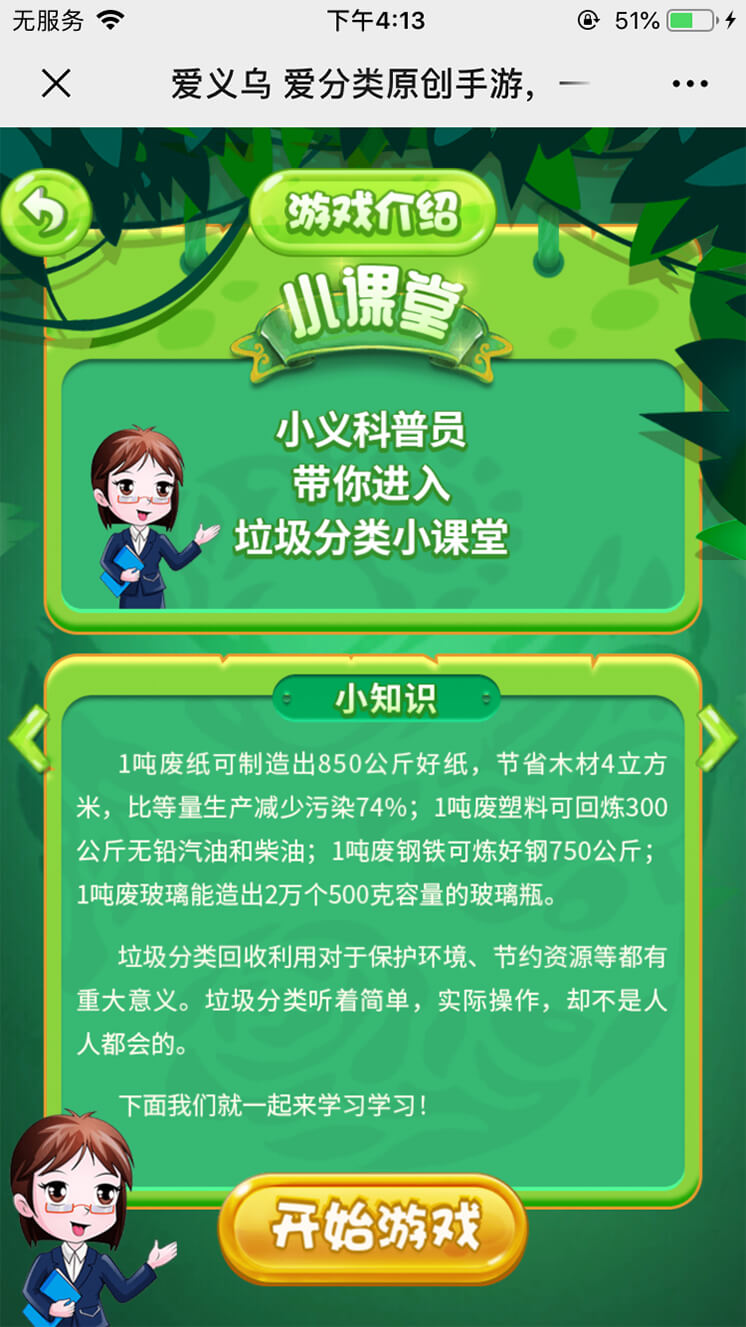The height and width of the screenshot is (1327, 746).
Task: Close the webview with the X icon
Action: pyautogui.click(x=56, y=84)
